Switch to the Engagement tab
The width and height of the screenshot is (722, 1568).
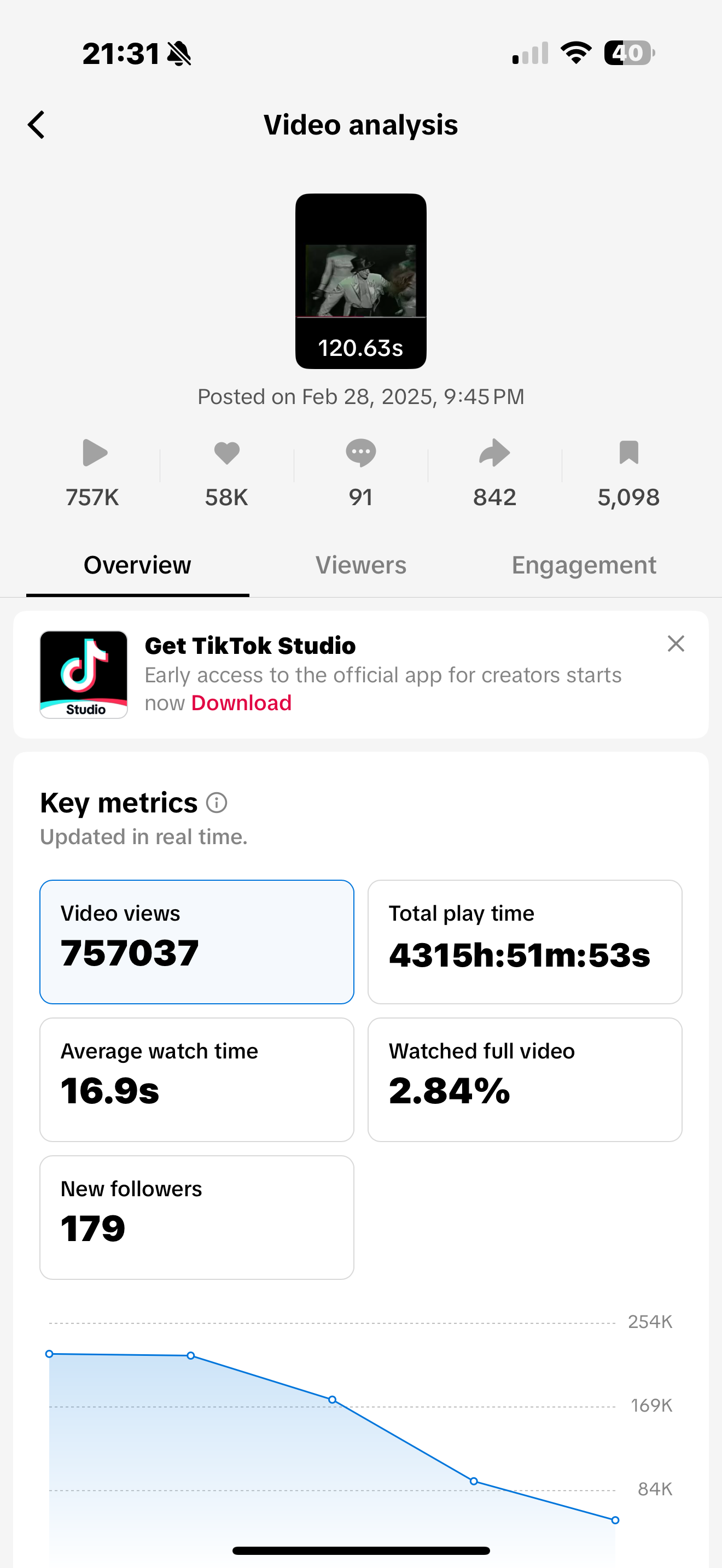pos(584,565)
